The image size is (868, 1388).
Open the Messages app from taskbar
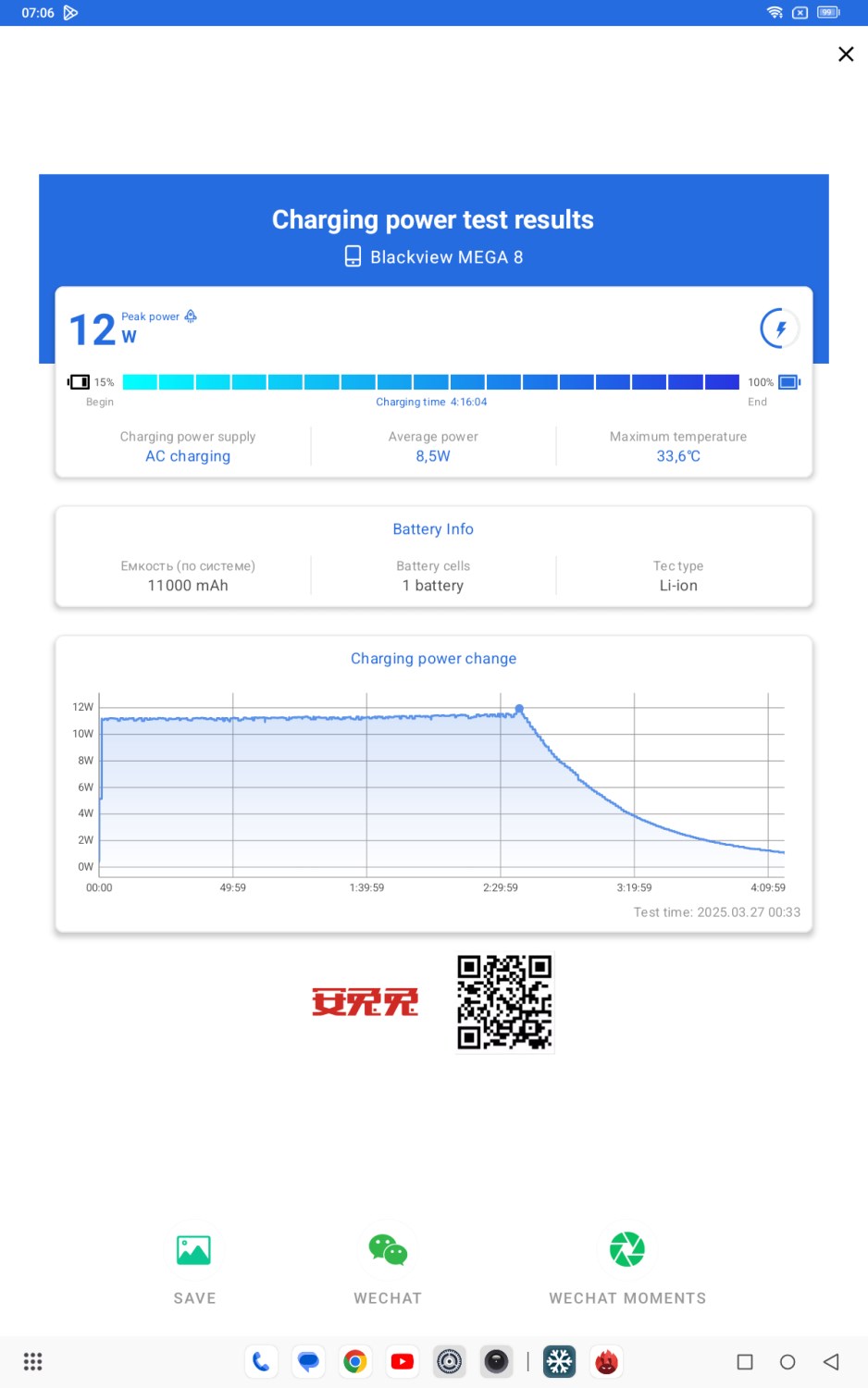point(308,1361)
